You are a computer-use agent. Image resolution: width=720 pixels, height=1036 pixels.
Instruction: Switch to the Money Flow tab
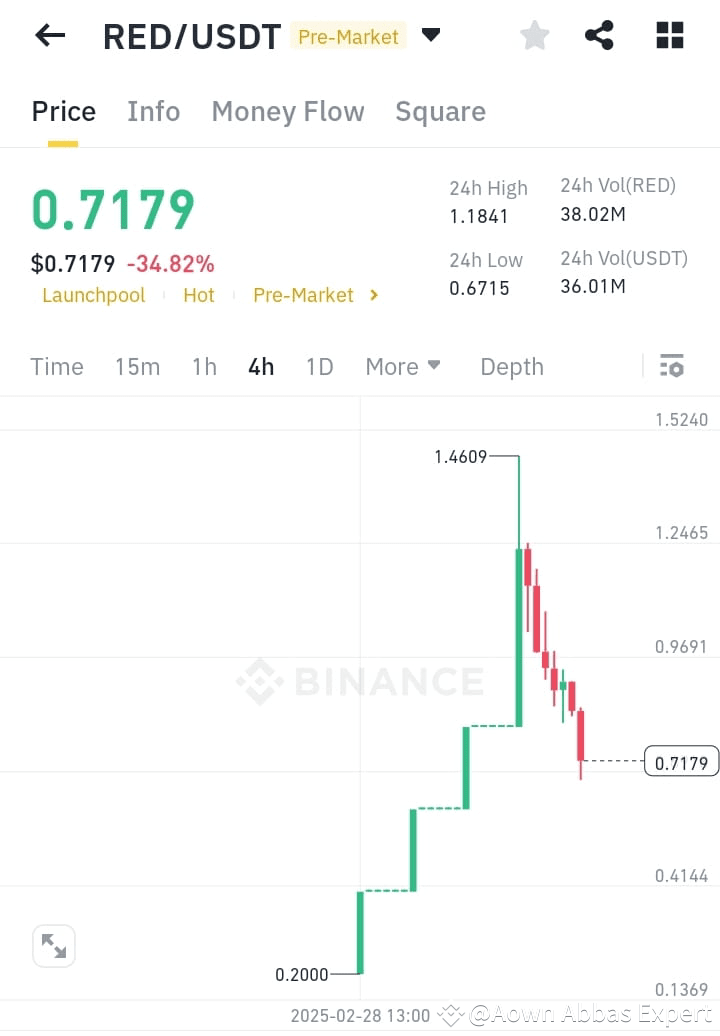pos(288,111)
